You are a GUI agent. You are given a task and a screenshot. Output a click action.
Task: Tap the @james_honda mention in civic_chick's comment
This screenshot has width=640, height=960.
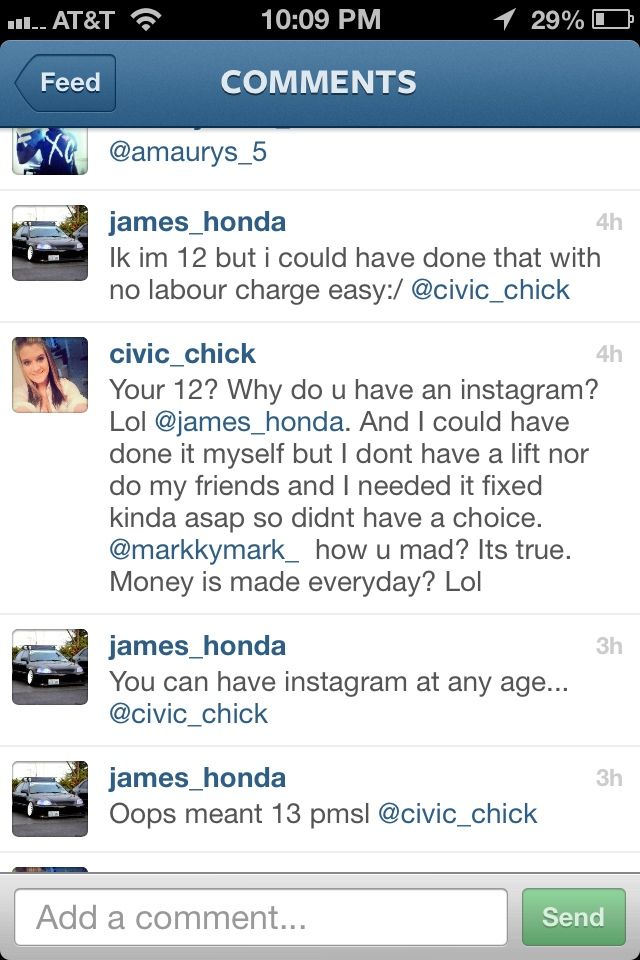248,422
